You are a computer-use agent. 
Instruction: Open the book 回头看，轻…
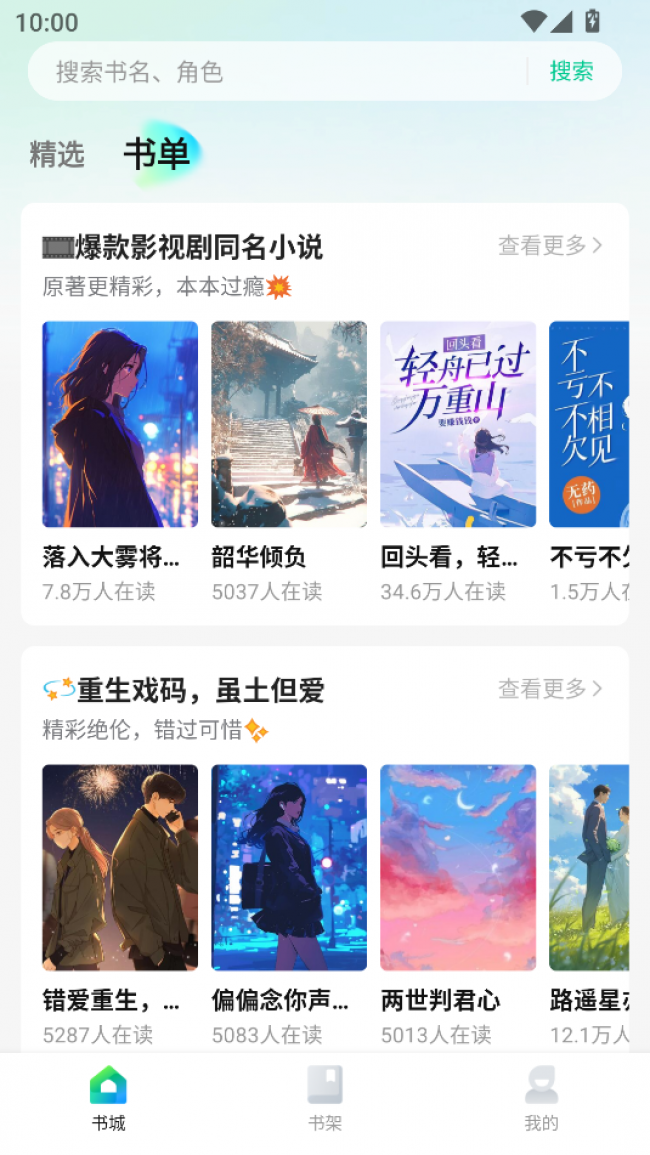pos(458,424)
